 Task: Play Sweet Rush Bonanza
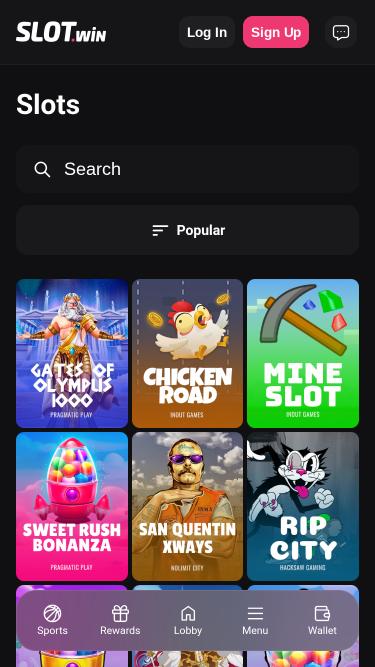click(72, 506)
